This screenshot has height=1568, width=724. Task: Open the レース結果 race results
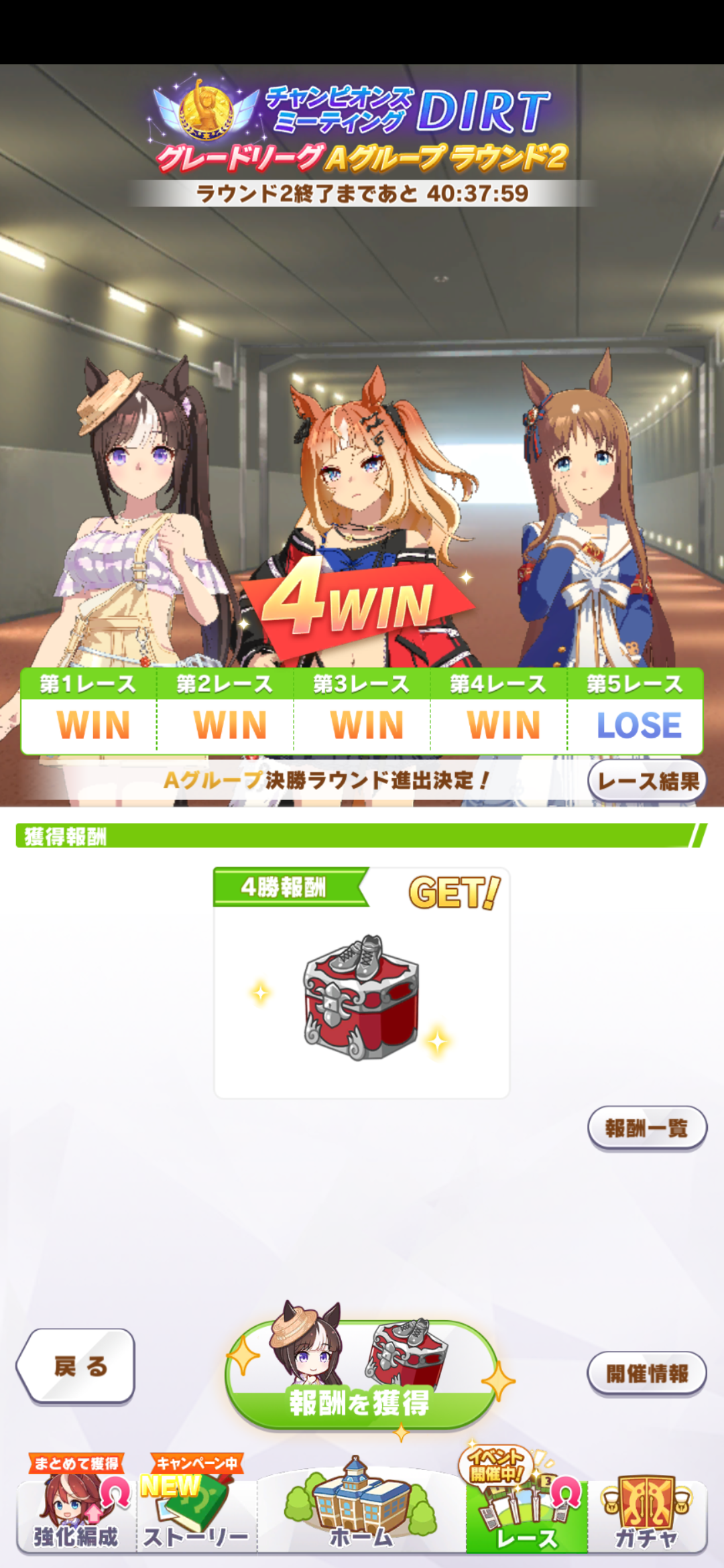point(647,781)
